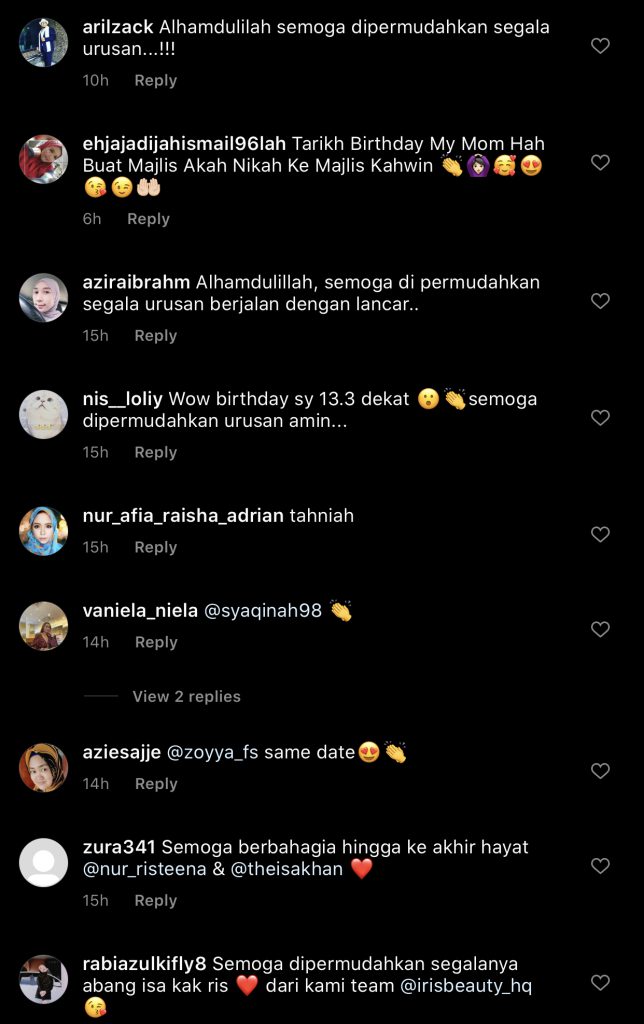This screenshot has height=1024, width=644.
Task: Like nur_afia_raisha_adrian's comment
Action: tap(600, 535)
